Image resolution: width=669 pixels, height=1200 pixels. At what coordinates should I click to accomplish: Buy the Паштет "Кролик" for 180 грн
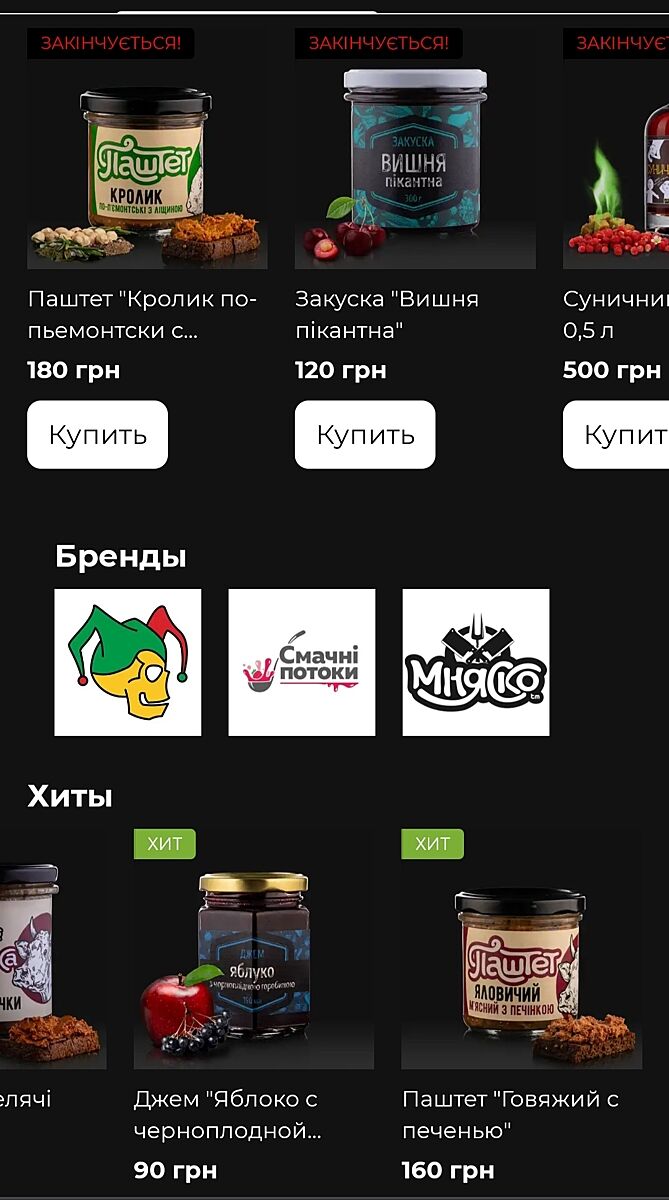point(97,435)
